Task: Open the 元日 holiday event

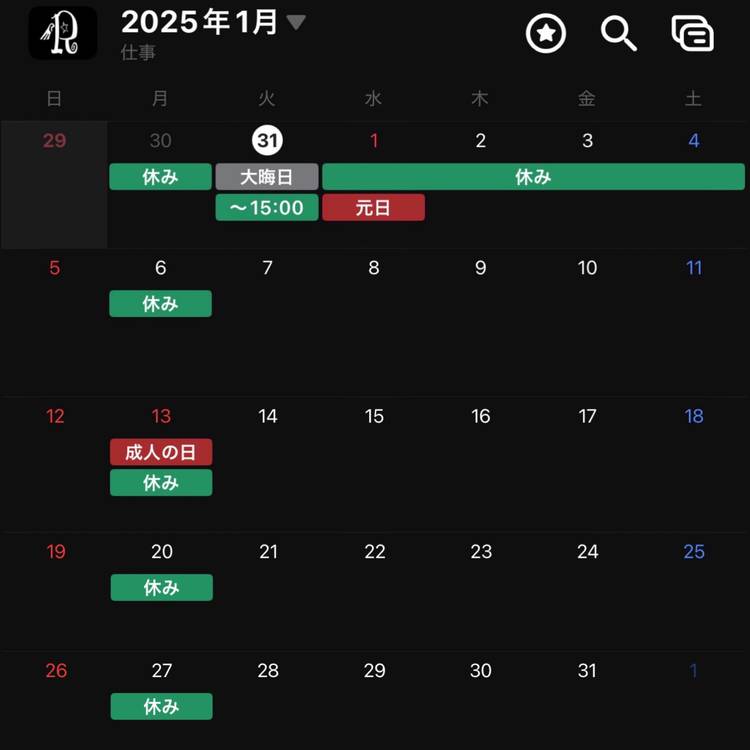Action: (x=373, y=208)
